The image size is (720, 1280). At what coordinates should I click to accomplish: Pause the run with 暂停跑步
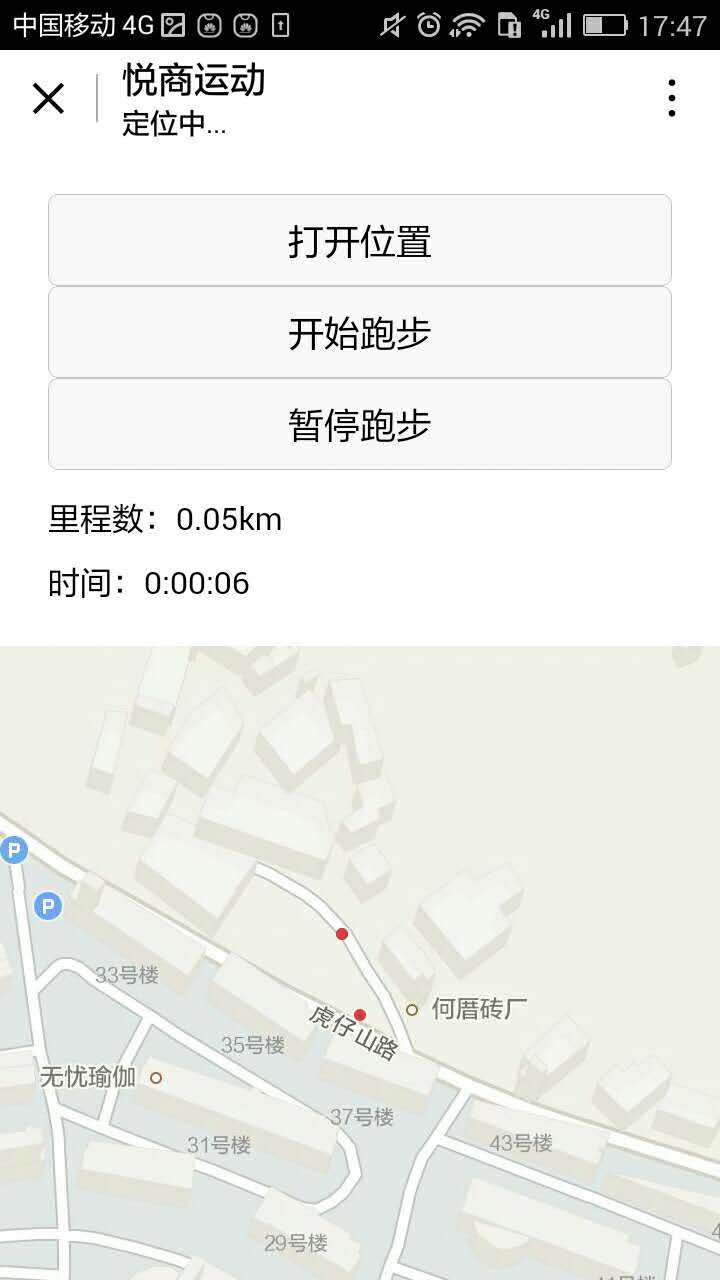click(x=360, y=424)
